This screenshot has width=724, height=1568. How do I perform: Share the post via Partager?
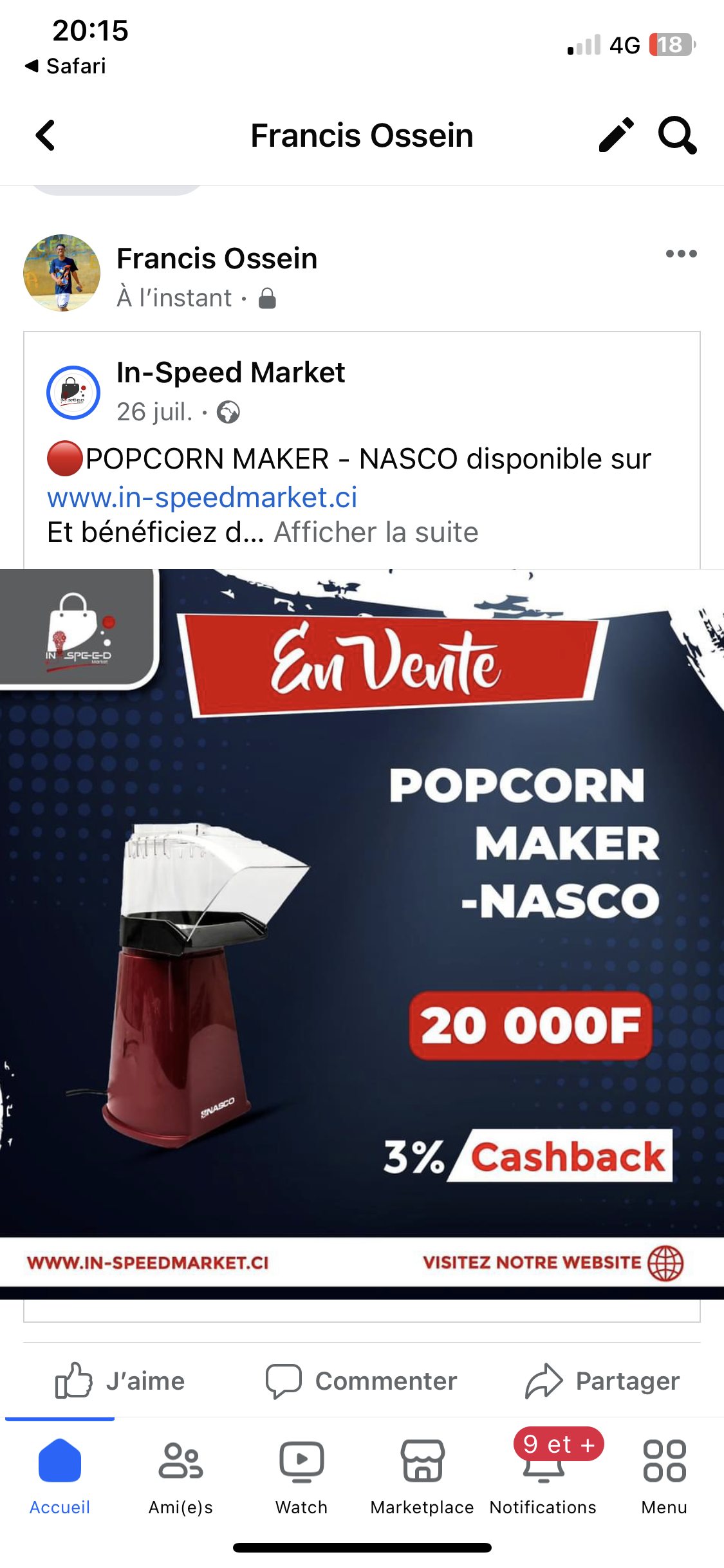click(x=602, y=1381)
